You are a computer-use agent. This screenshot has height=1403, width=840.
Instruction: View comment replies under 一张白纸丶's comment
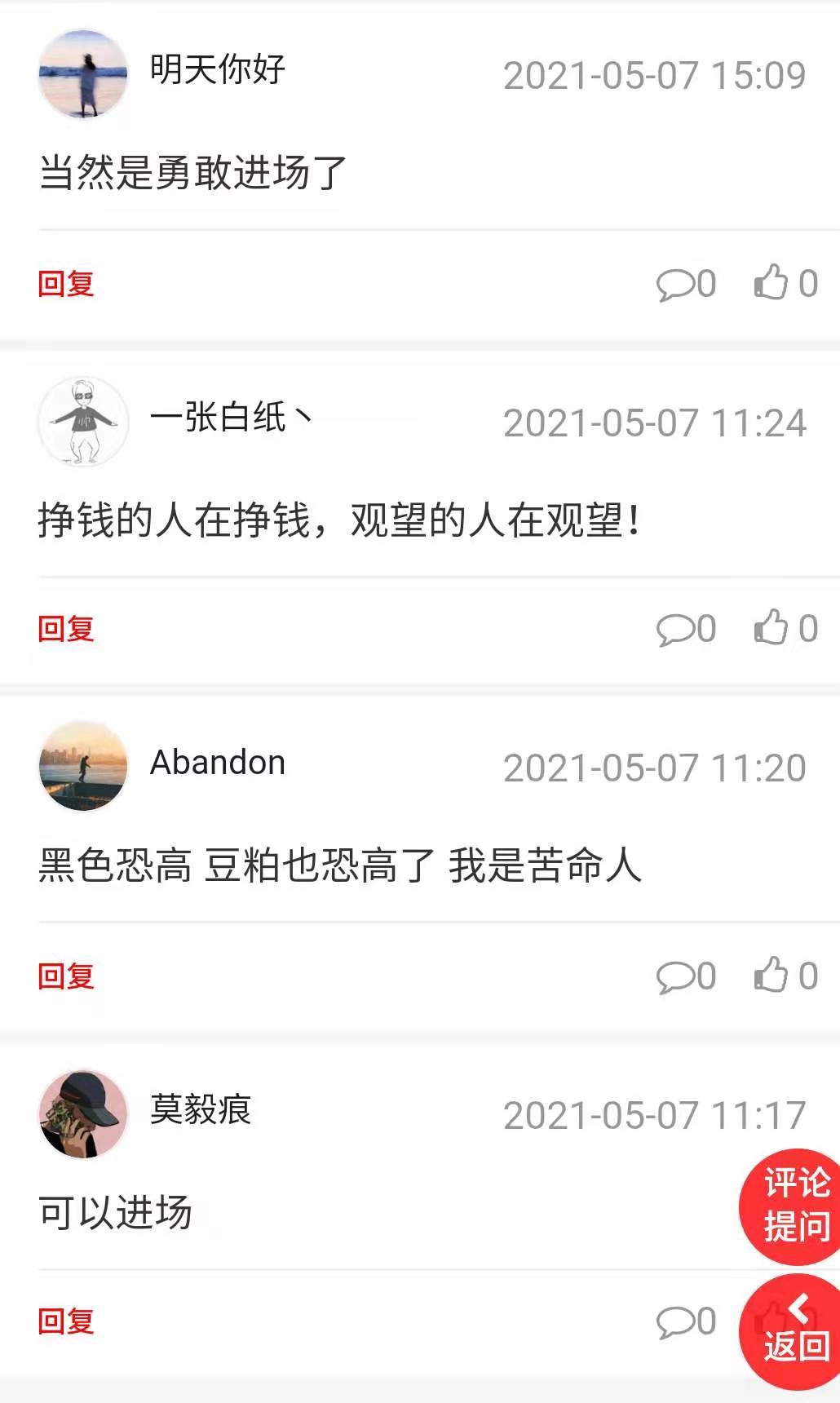point(685,629)
